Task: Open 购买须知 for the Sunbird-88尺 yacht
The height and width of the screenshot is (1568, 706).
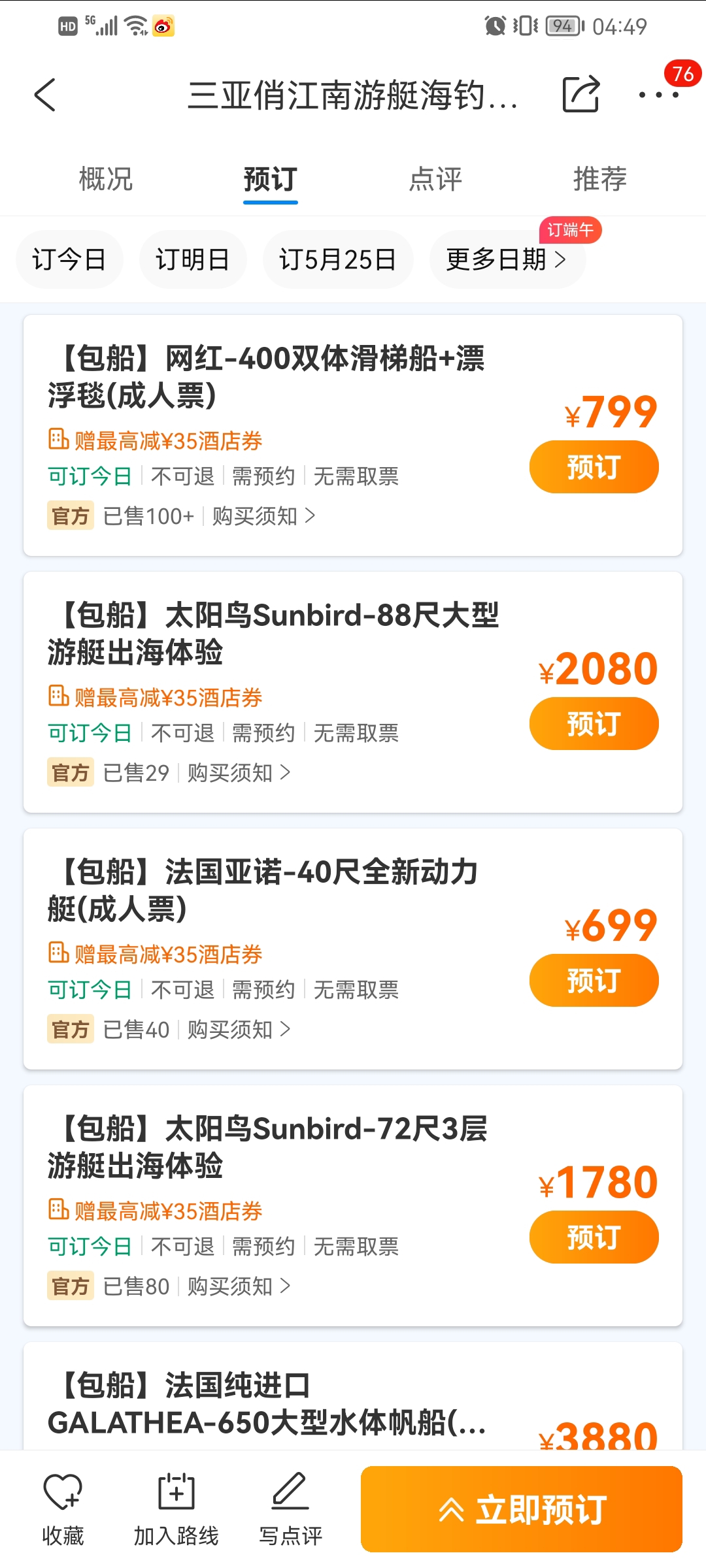Action: [x=239, y=773]
